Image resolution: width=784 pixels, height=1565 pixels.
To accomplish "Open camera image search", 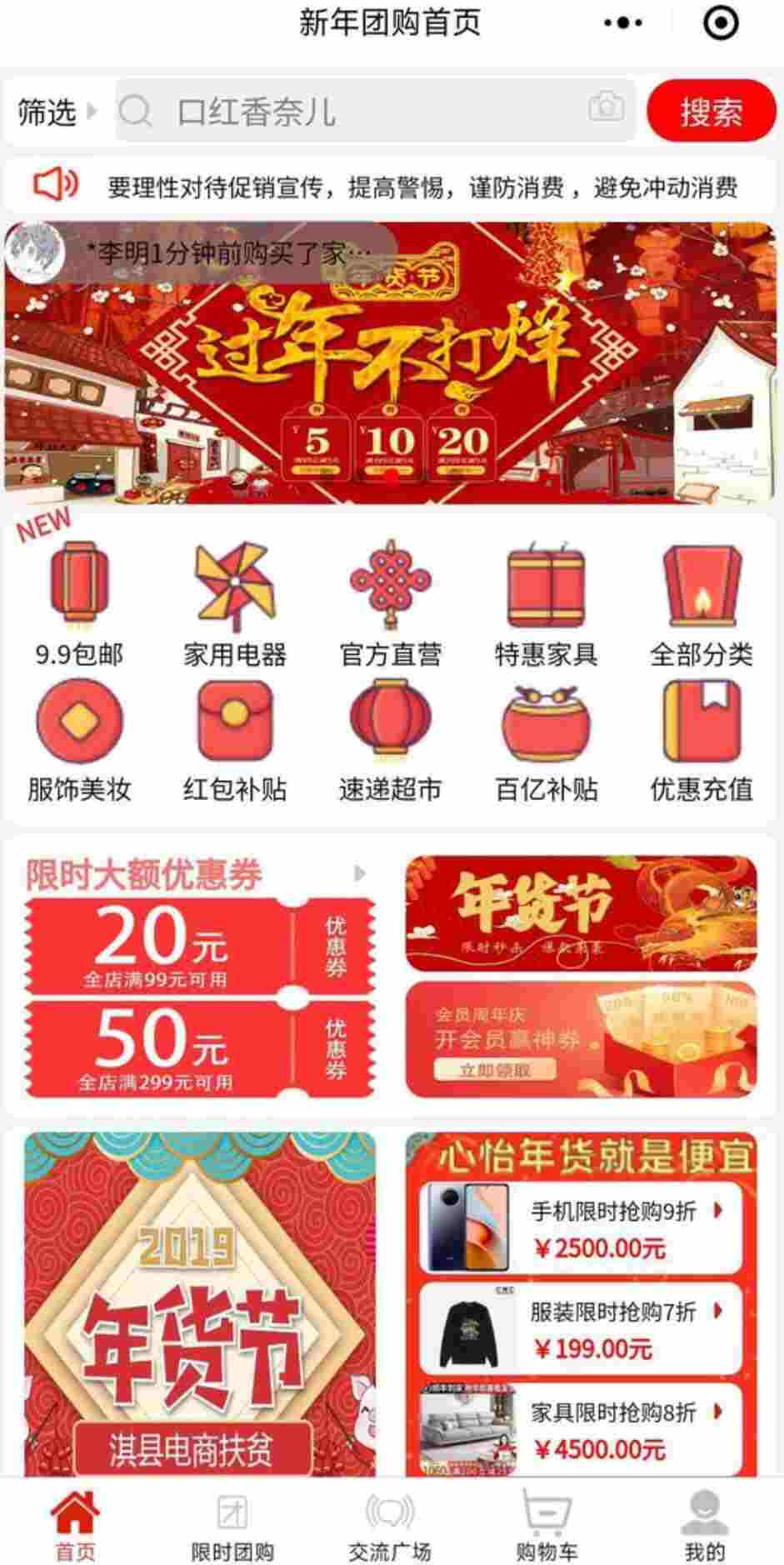I will pos(606,107).
